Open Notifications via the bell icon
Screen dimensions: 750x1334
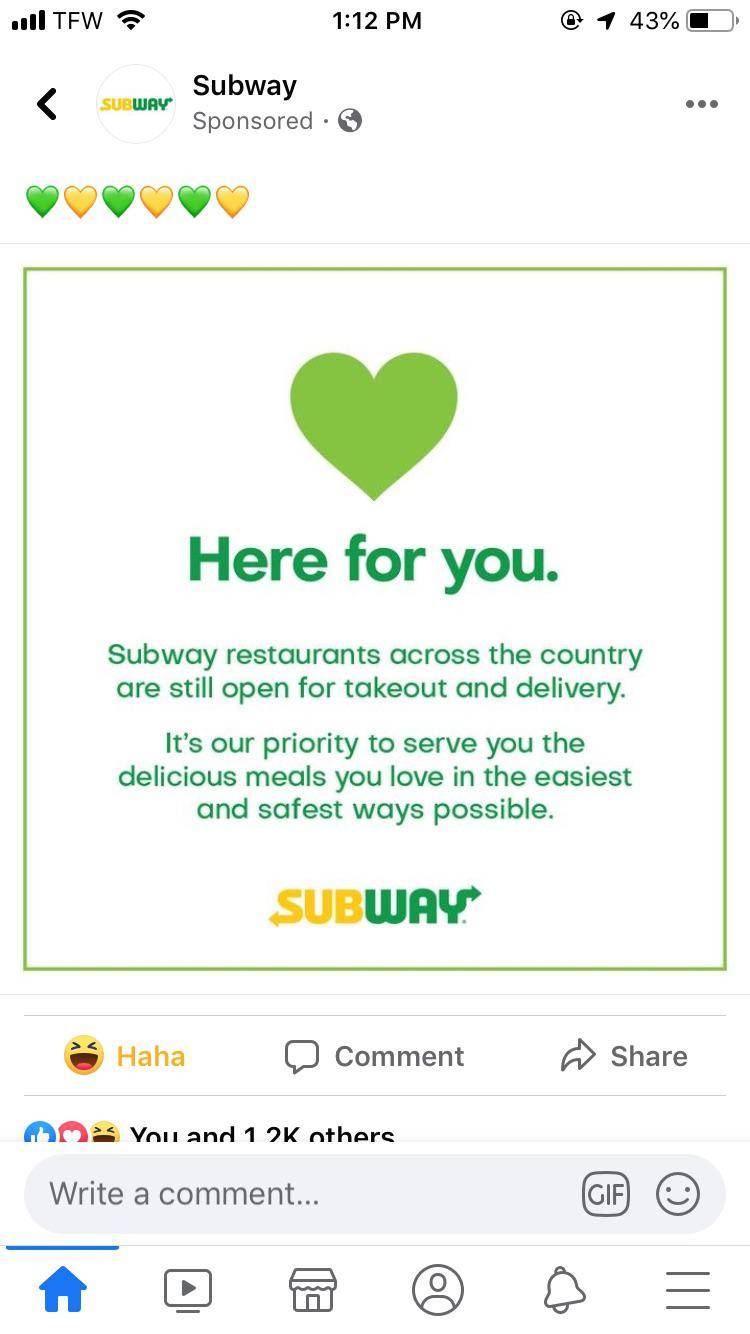[x=563, y=1289]
